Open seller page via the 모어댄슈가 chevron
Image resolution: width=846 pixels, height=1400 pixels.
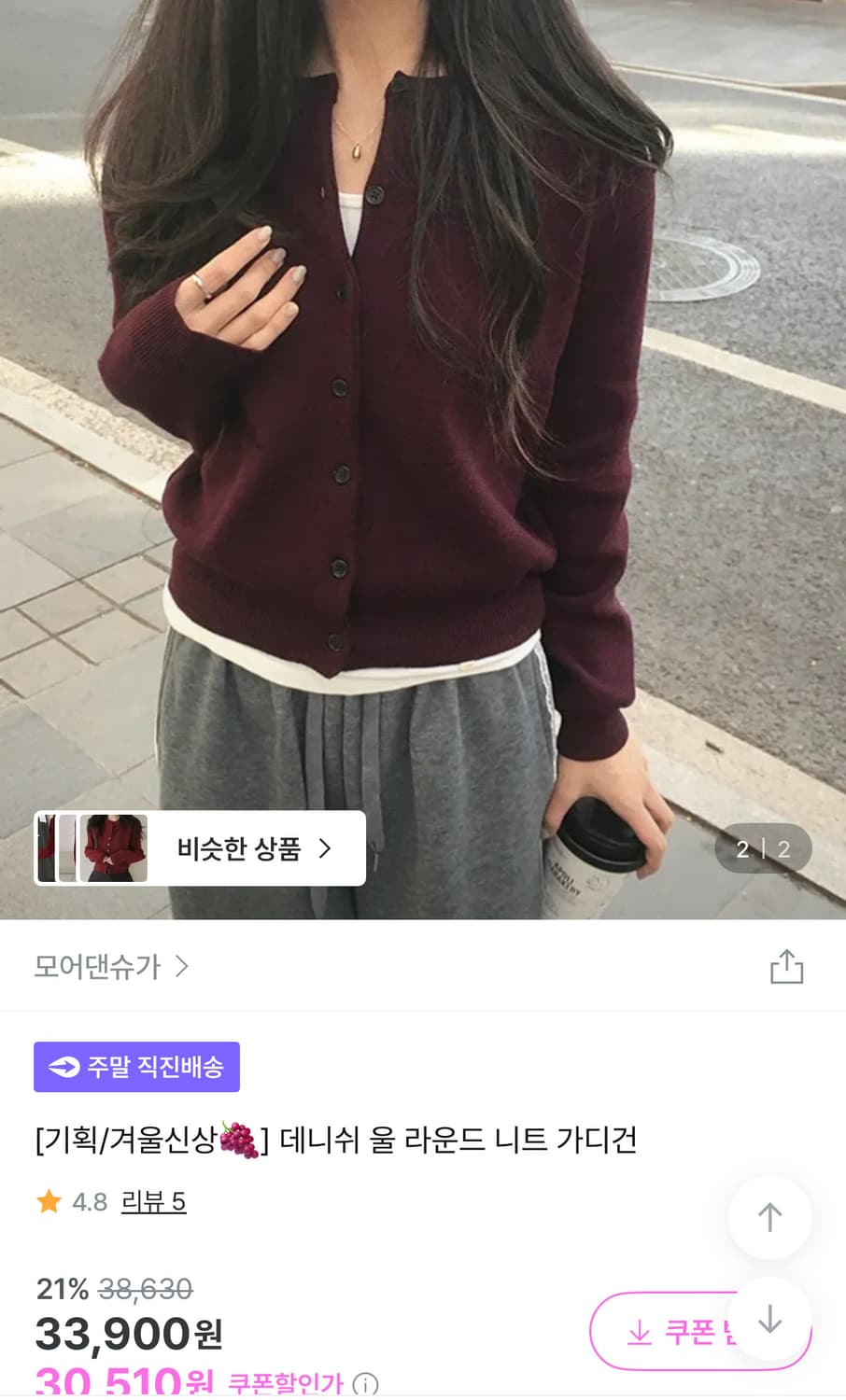(184, 967)
